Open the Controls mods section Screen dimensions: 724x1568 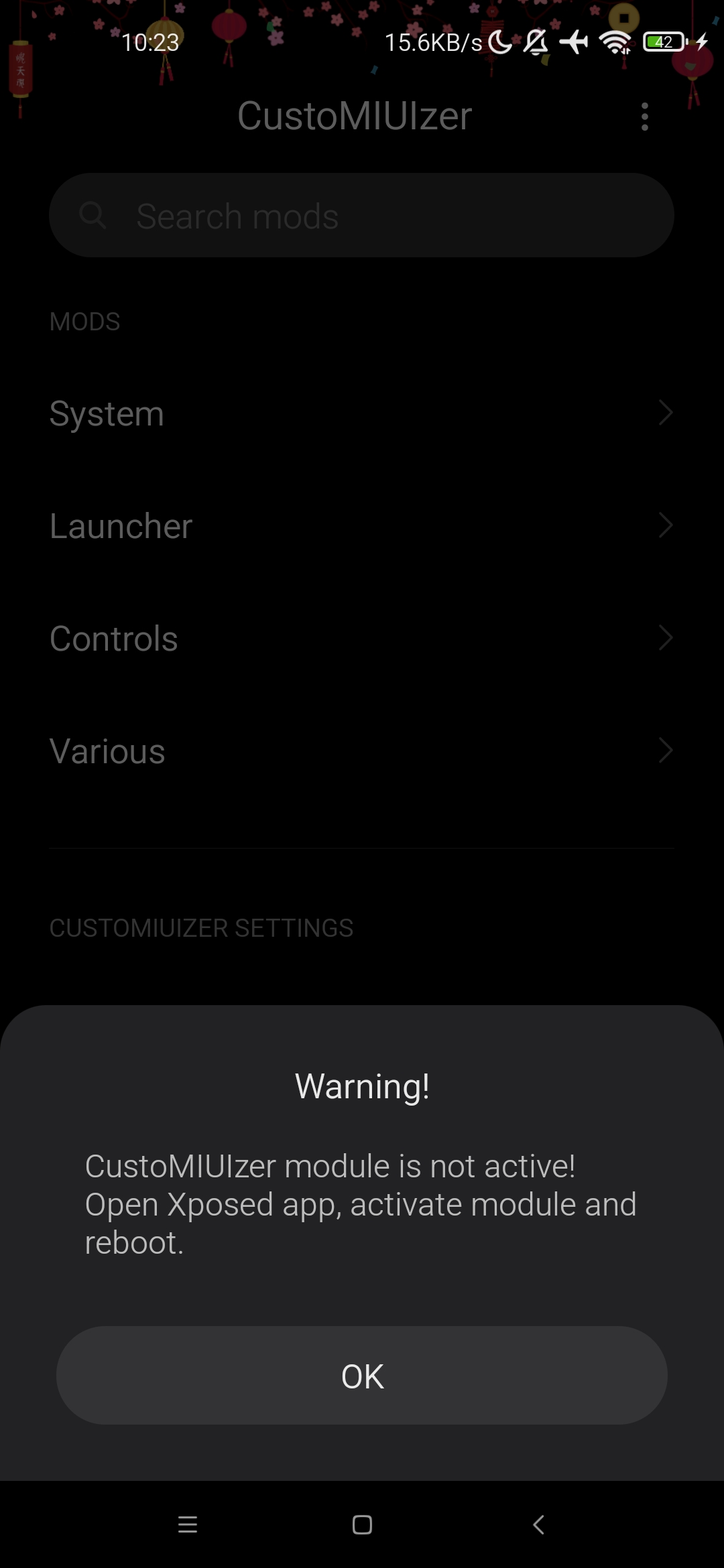coord(362,638)
